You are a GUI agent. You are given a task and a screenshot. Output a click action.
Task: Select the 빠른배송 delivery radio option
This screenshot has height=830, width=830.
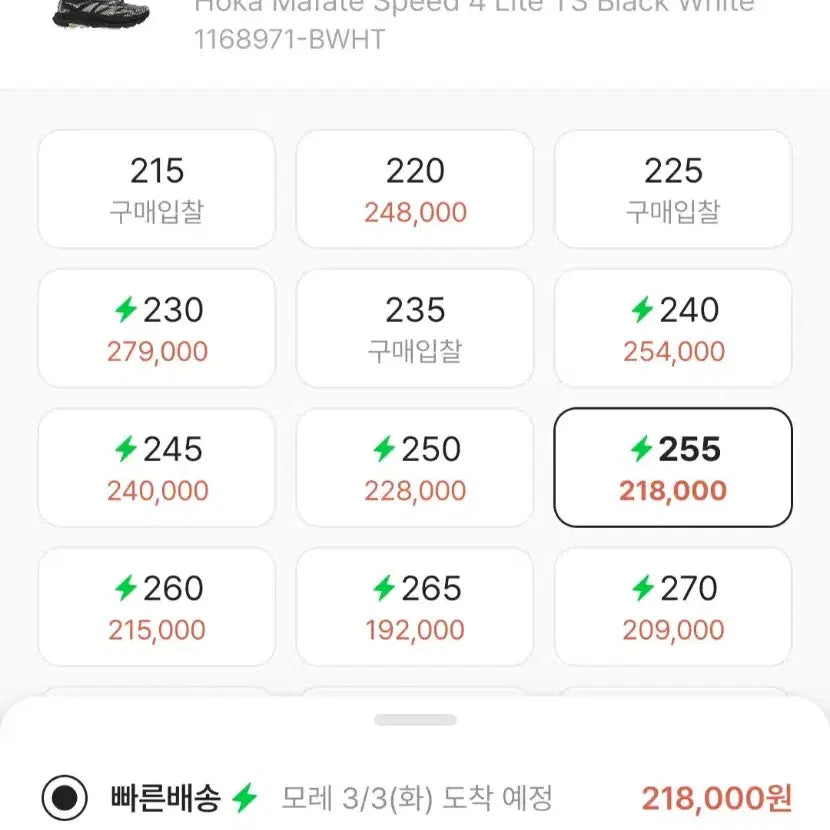point(66,797)
